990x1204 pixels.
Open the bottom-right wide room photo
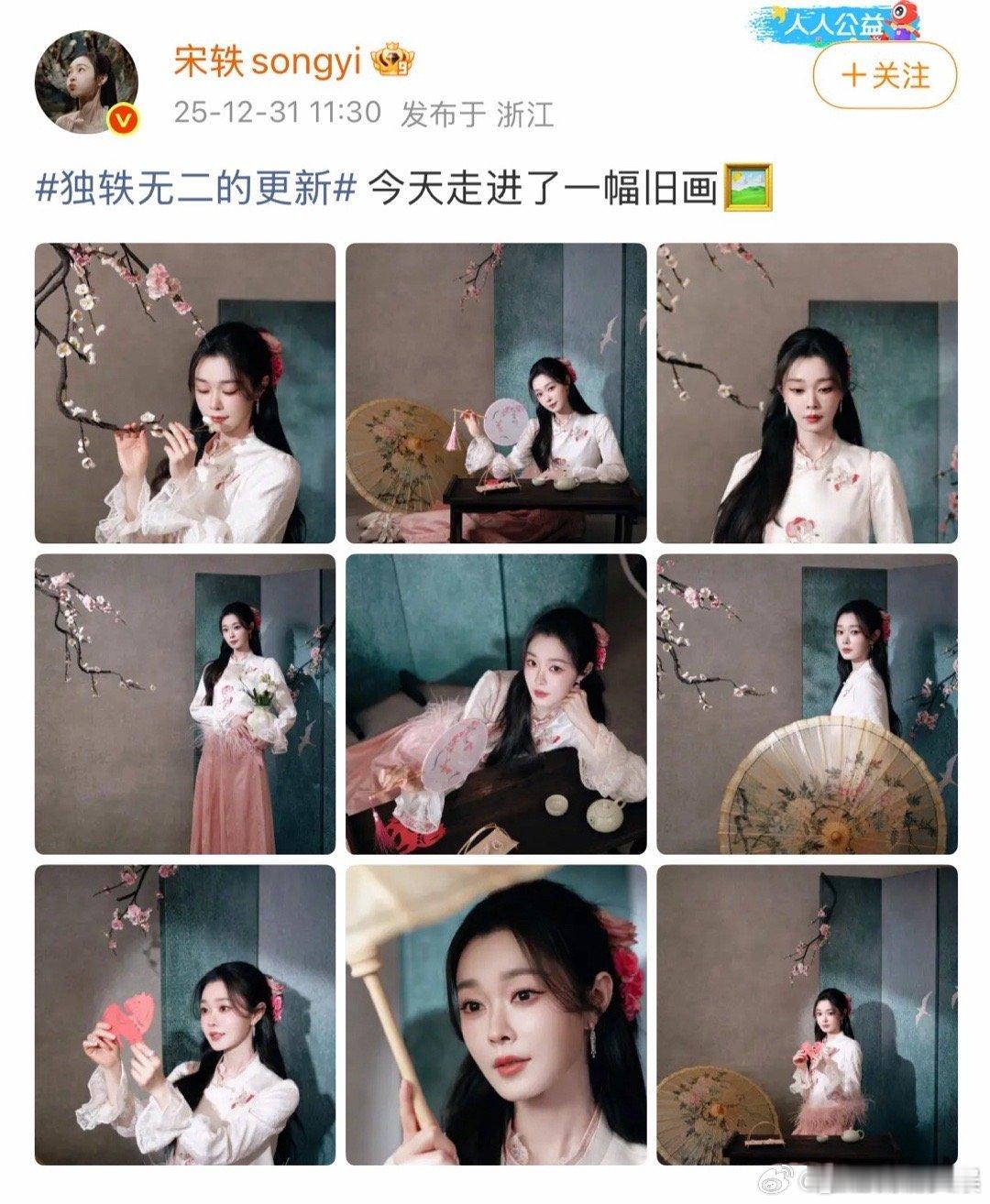pyautogui.click(x=806, y=1017)
